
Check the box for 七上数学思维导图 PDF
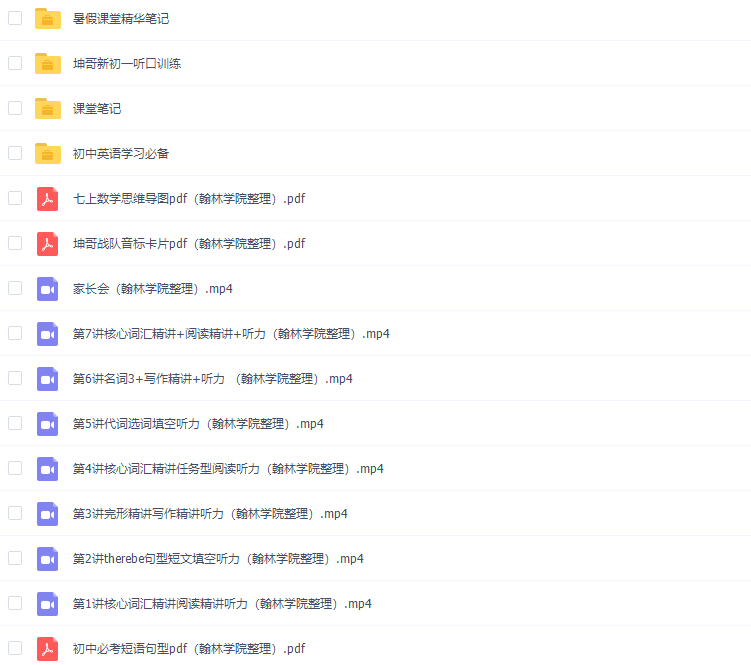point(15,198)
